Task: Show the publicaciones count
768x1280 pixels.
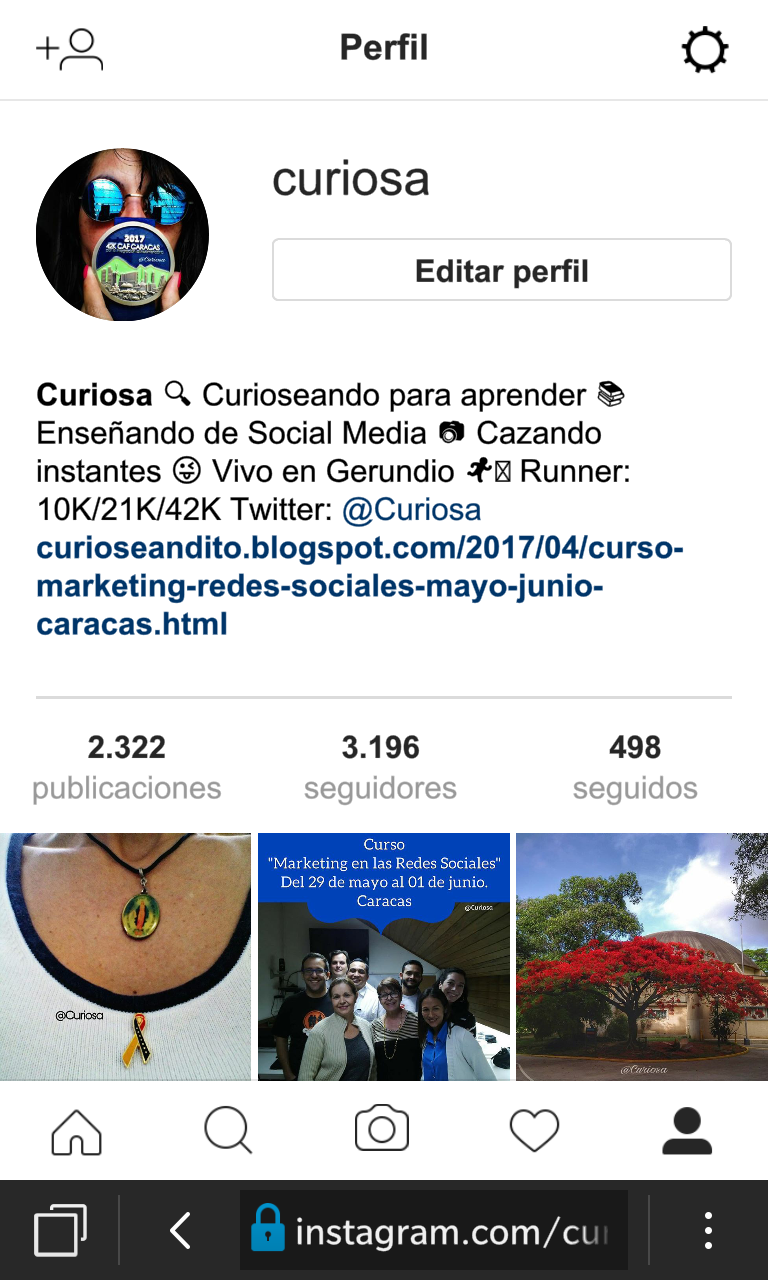Action: [x=126, y=765]
